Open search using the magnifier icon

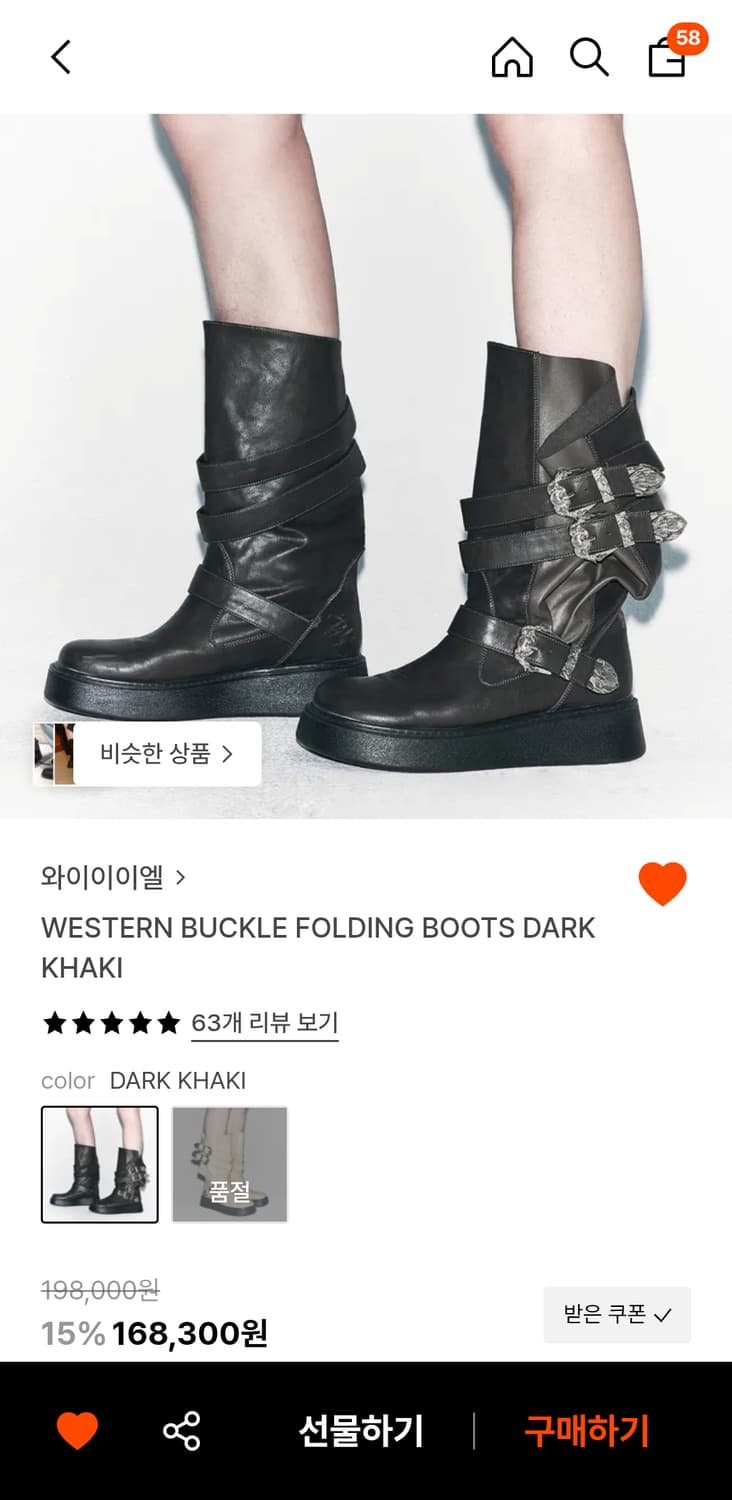point(589,57)
